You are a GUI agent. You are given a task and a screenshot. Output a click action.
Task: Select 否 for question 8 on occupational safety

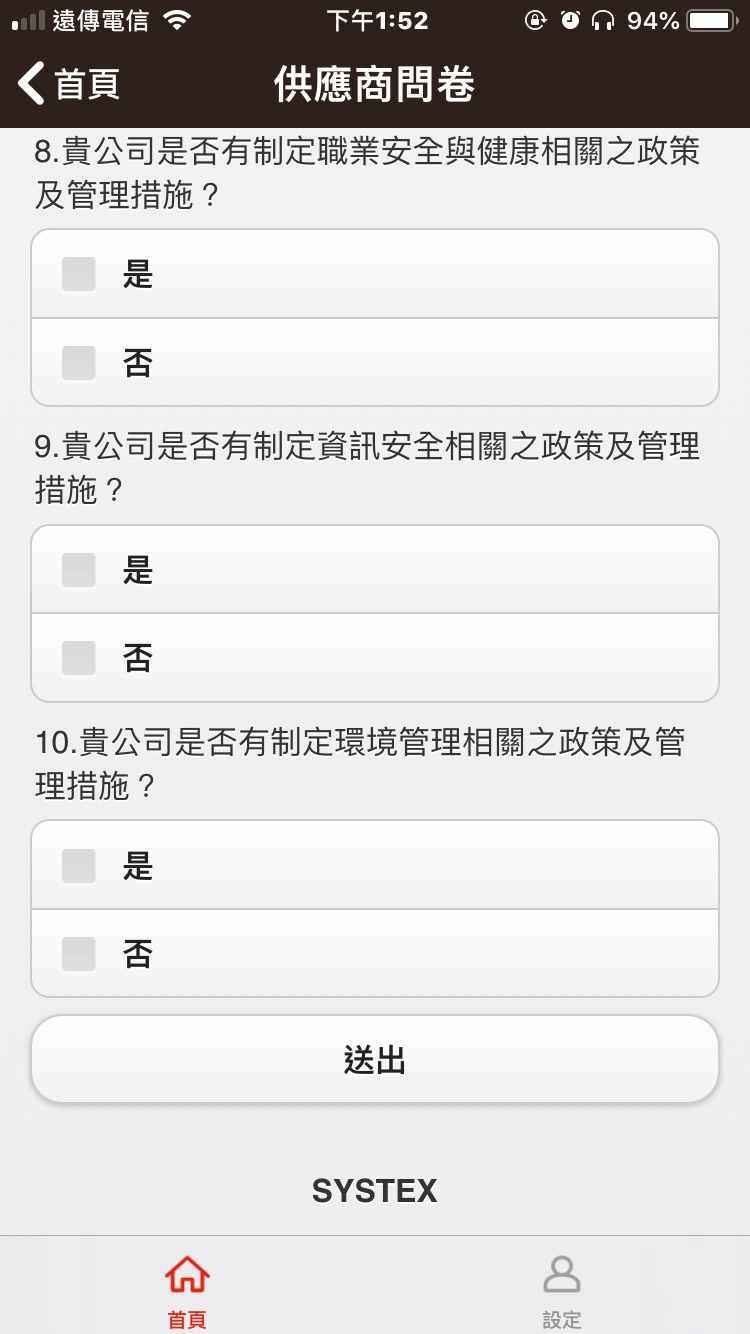click(x=375, y=362)
